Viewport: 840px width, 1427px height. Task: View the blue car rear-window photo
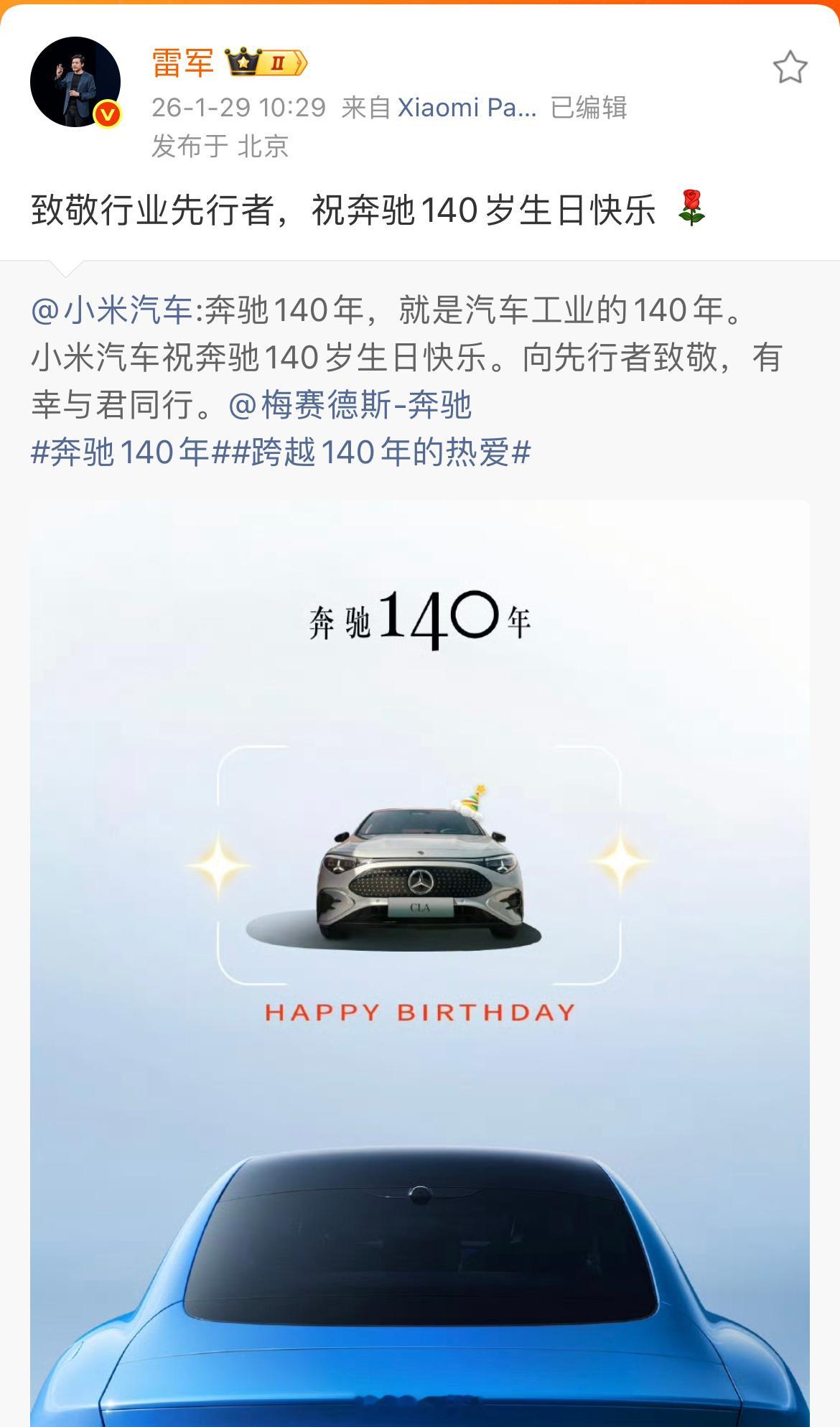420,1257
